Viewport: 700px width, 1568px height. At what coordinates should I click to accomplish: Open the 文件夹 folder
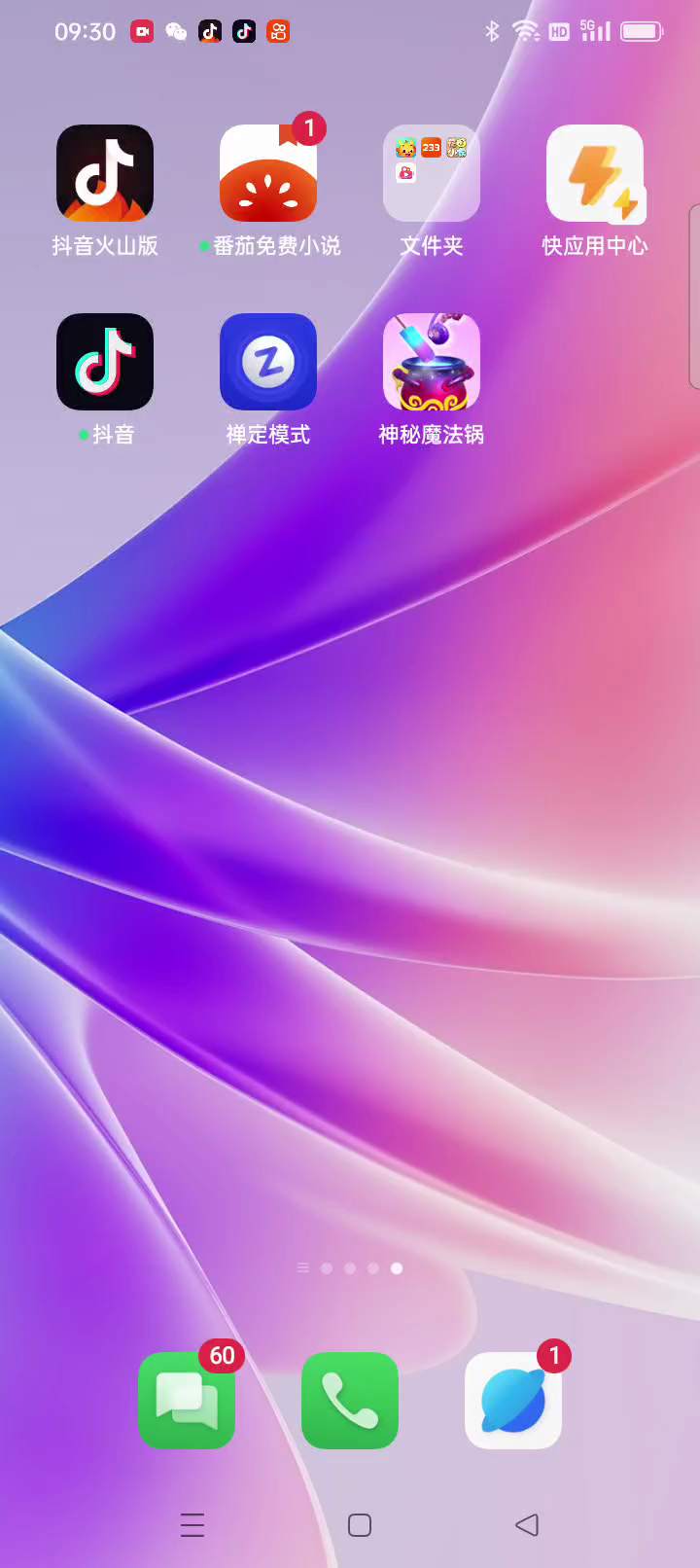pyautogui.click(x=431, y=173)
